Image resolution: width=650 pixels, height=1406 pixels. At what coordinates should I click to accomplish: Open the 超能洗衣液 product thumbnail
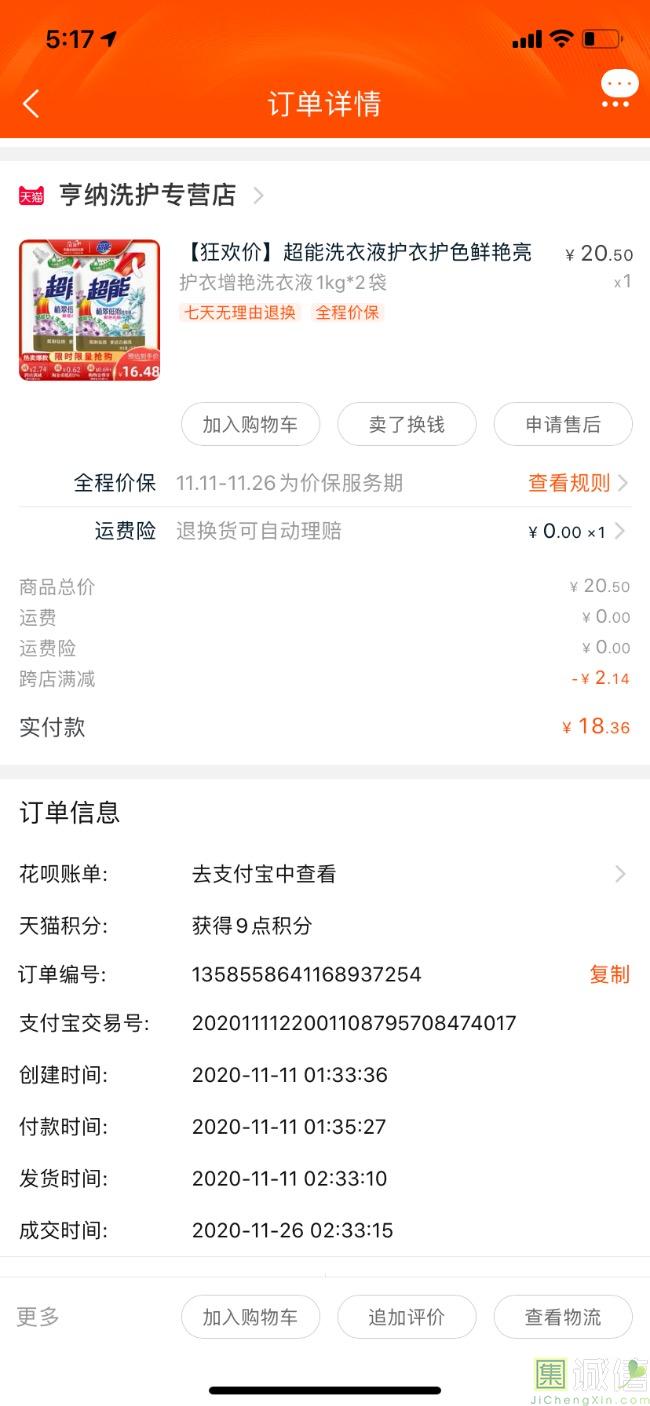(89, 310)
